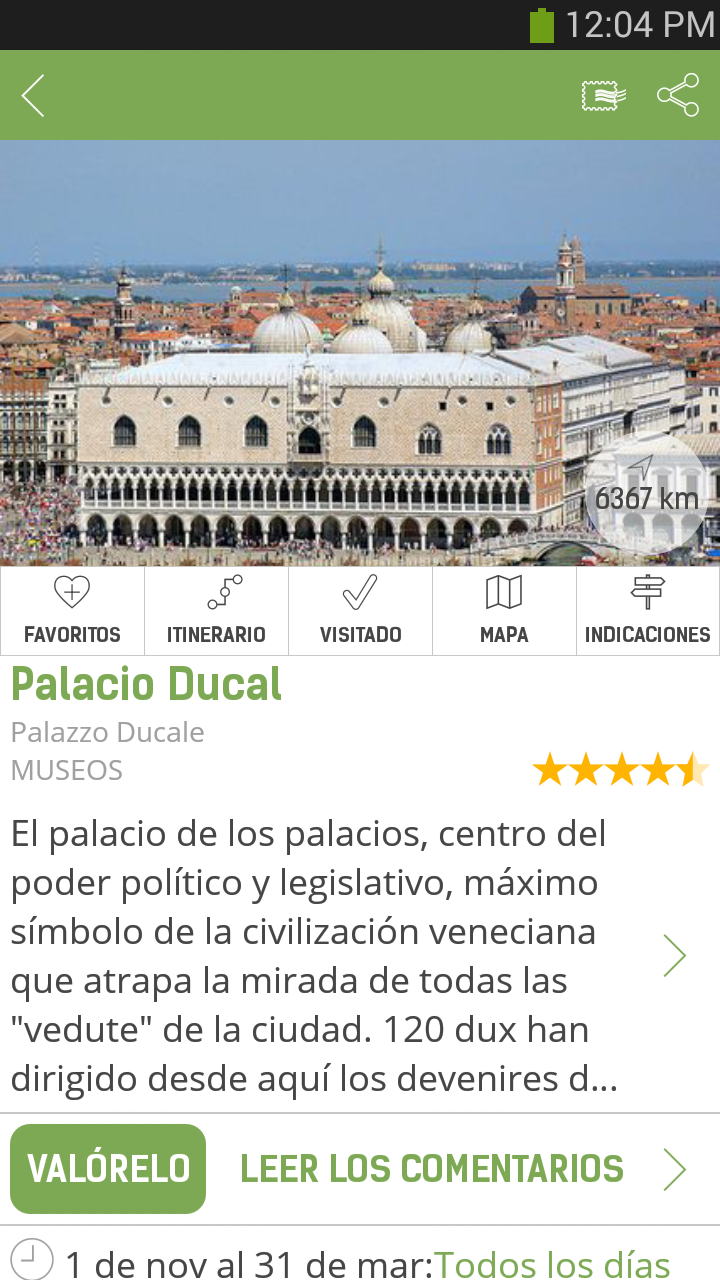Image resolution: width=720 pixels, height=1280 pixels.
Task: Go back using the top-left arrow
Action: 33,96
